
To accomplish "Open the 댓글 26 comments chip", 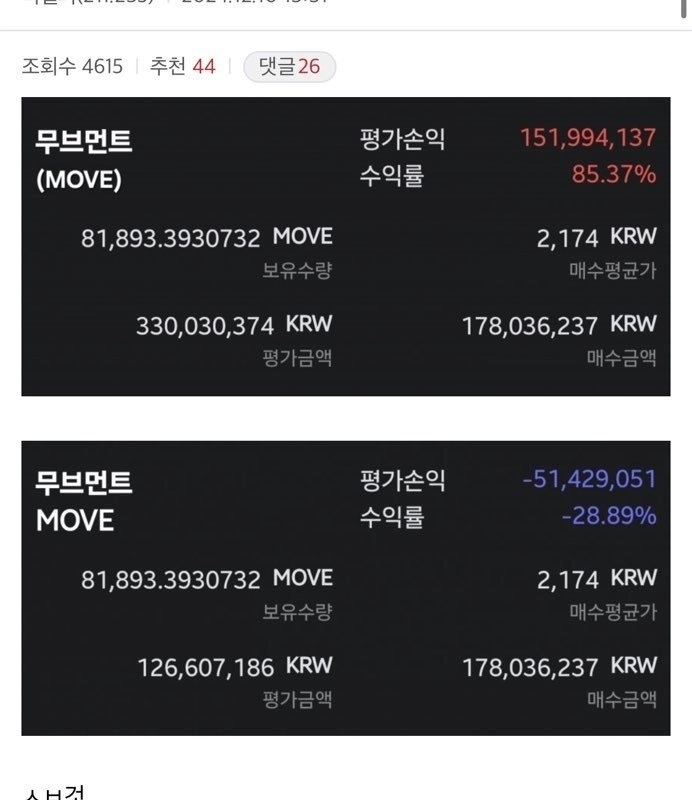I will tap(289, 67).
